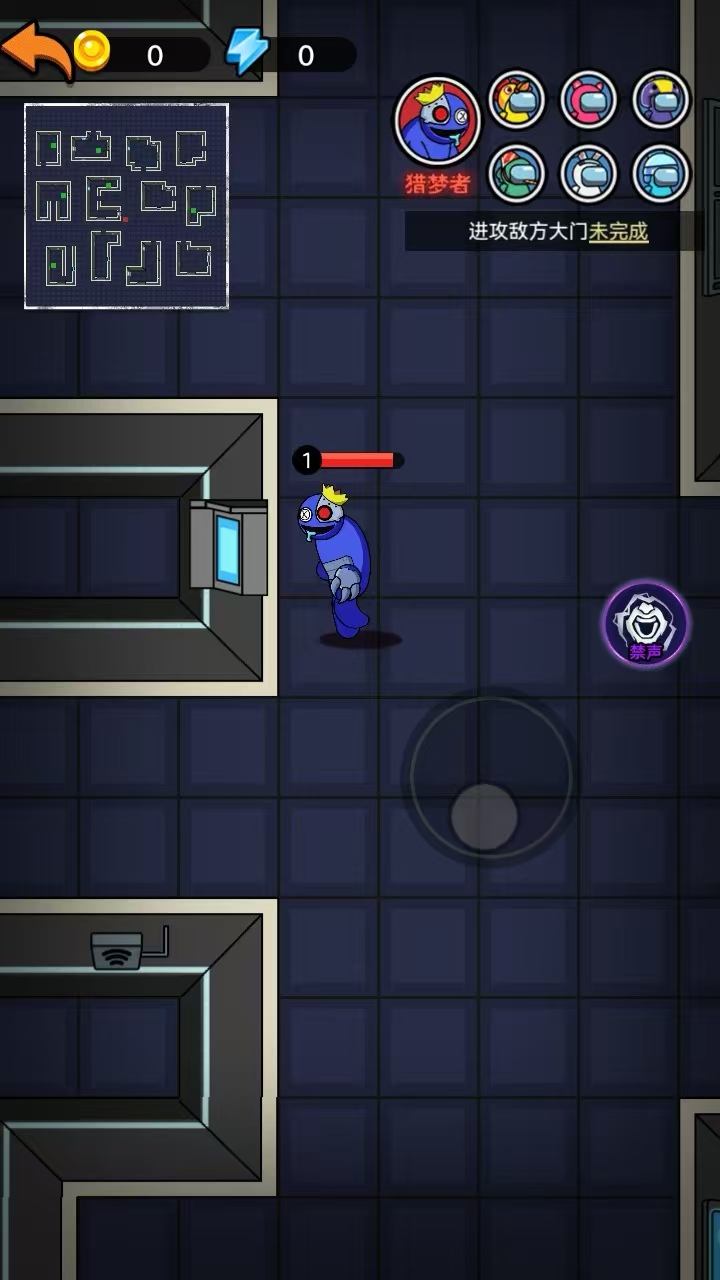
Task: Tap the orange back arrow
Action: (x=36, y=50)
